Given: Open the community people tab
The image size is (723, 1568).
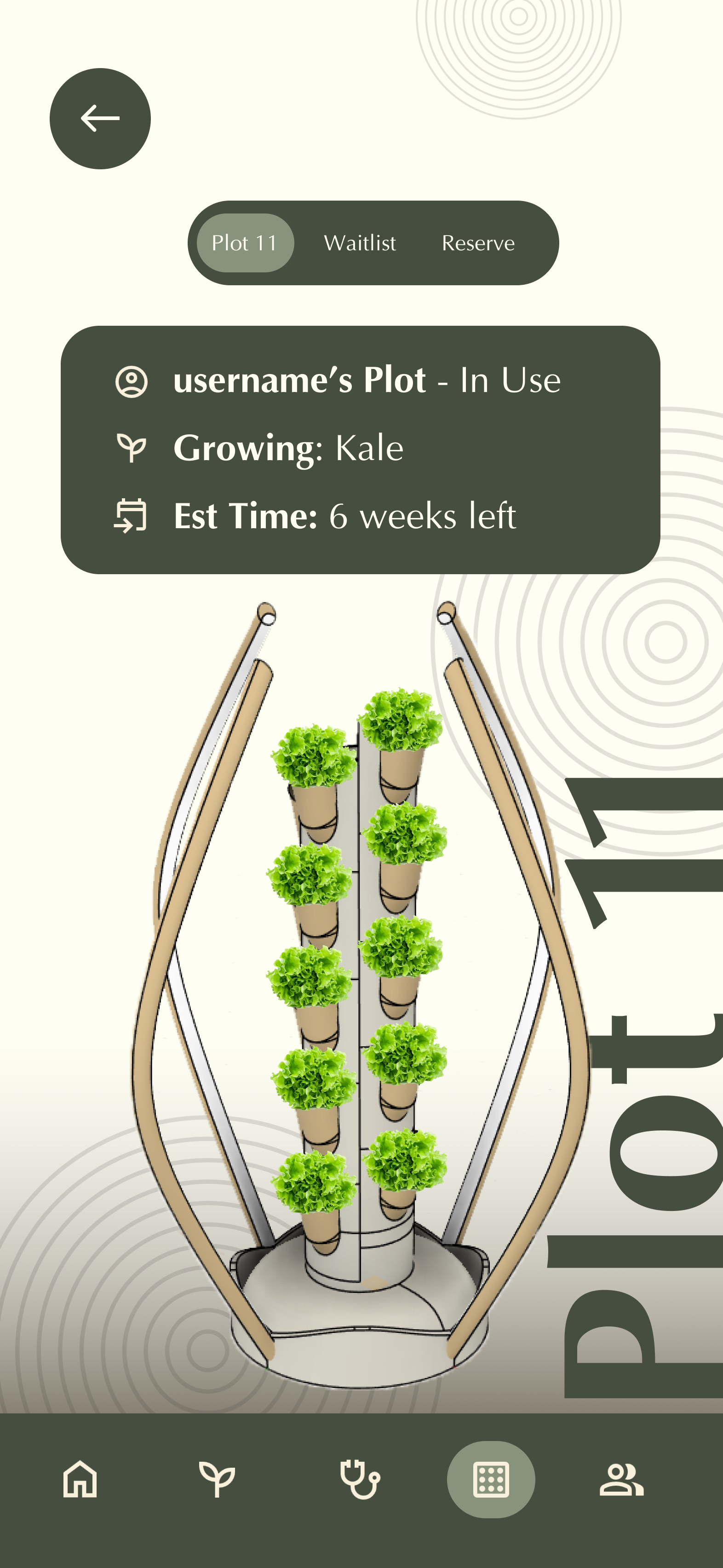Looking at the screenshot, I should click(x=621, y=1479).
